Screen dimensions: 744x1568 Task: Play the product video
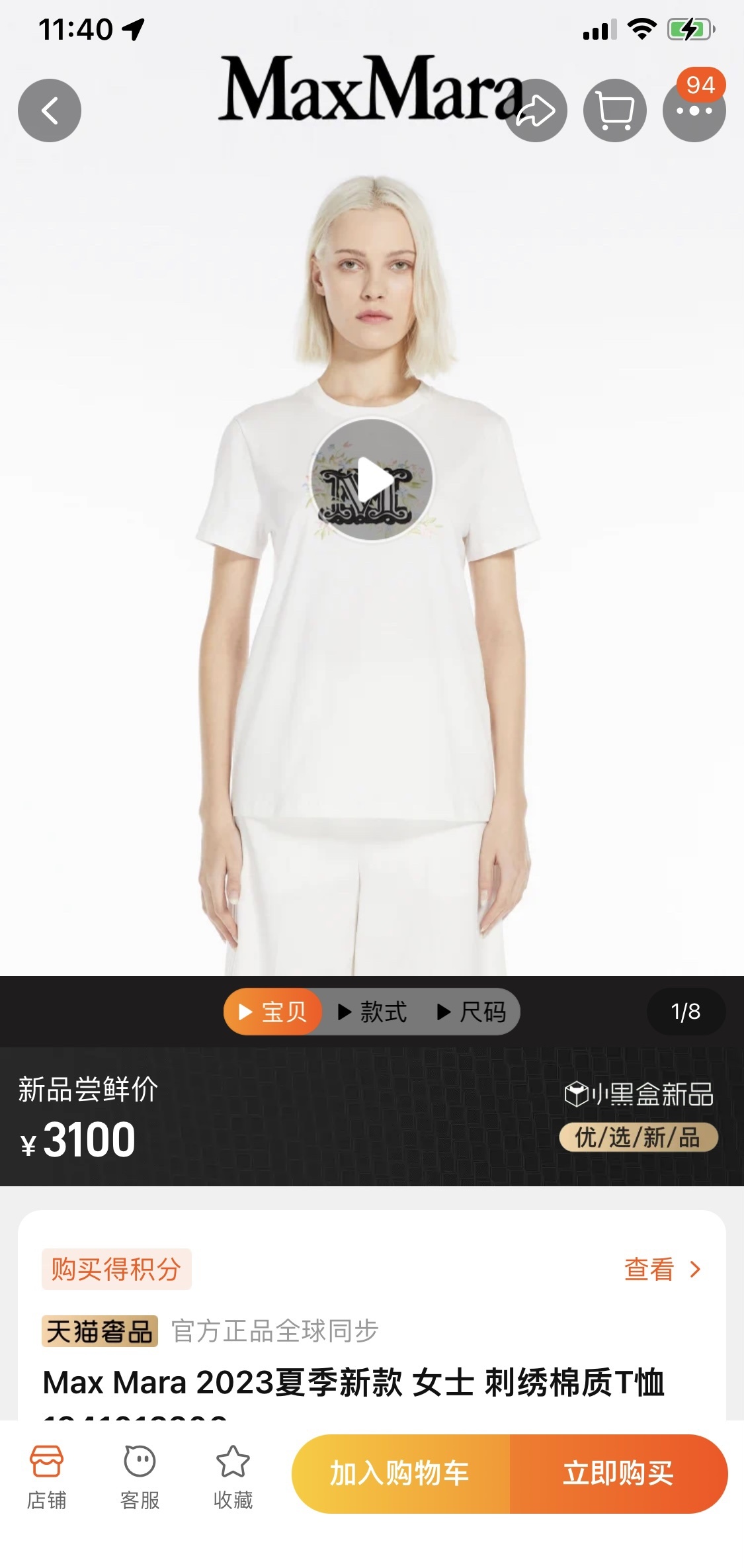pos(372,480)
